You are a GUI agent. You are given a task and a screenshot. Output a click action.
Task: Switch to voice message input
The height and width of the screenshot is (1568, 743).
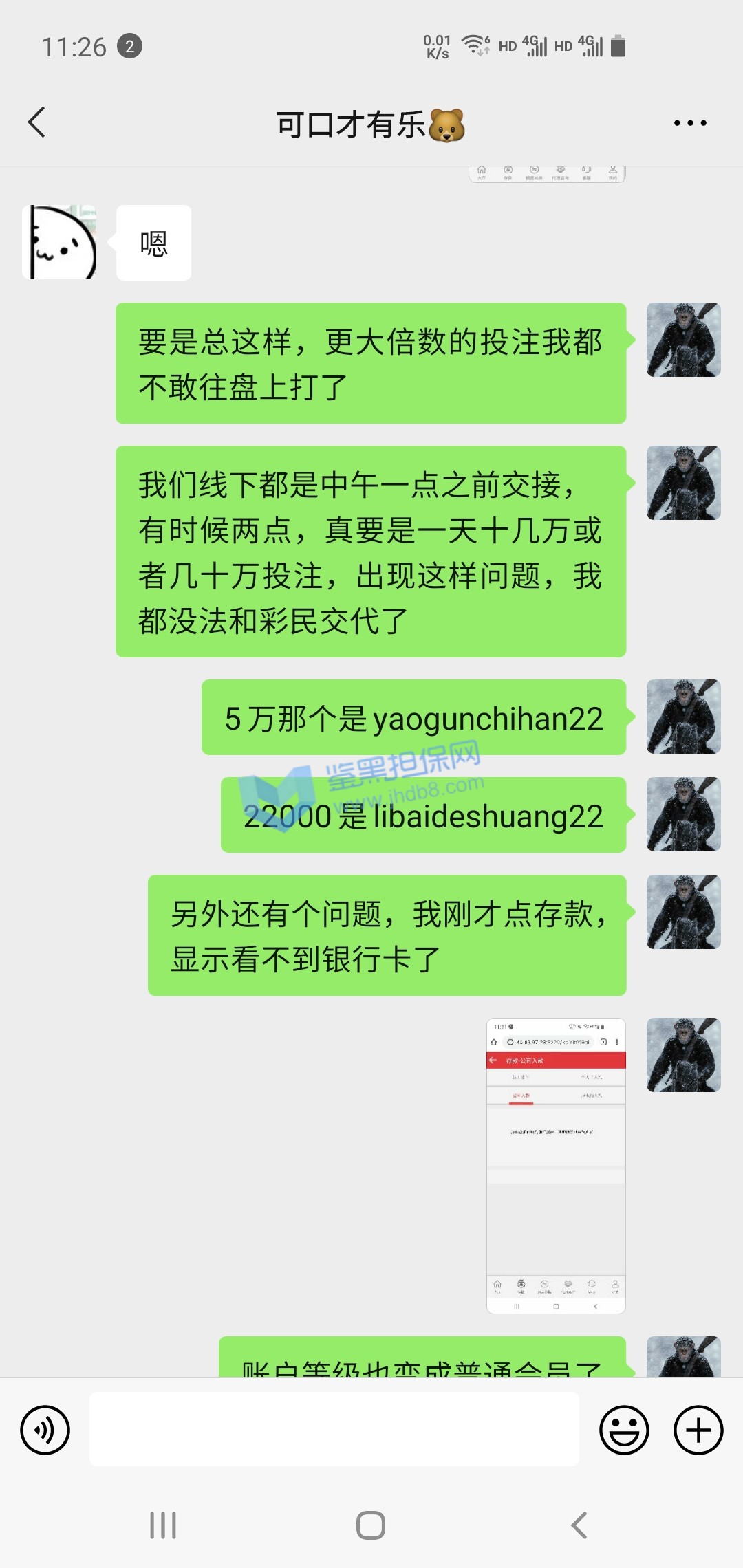click(x=45, y=1430)
